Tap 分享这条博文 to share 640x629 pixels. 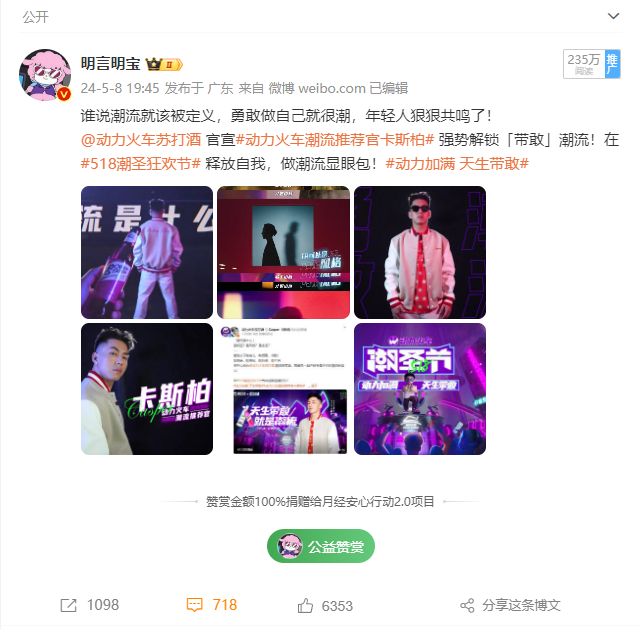point(510,605)
